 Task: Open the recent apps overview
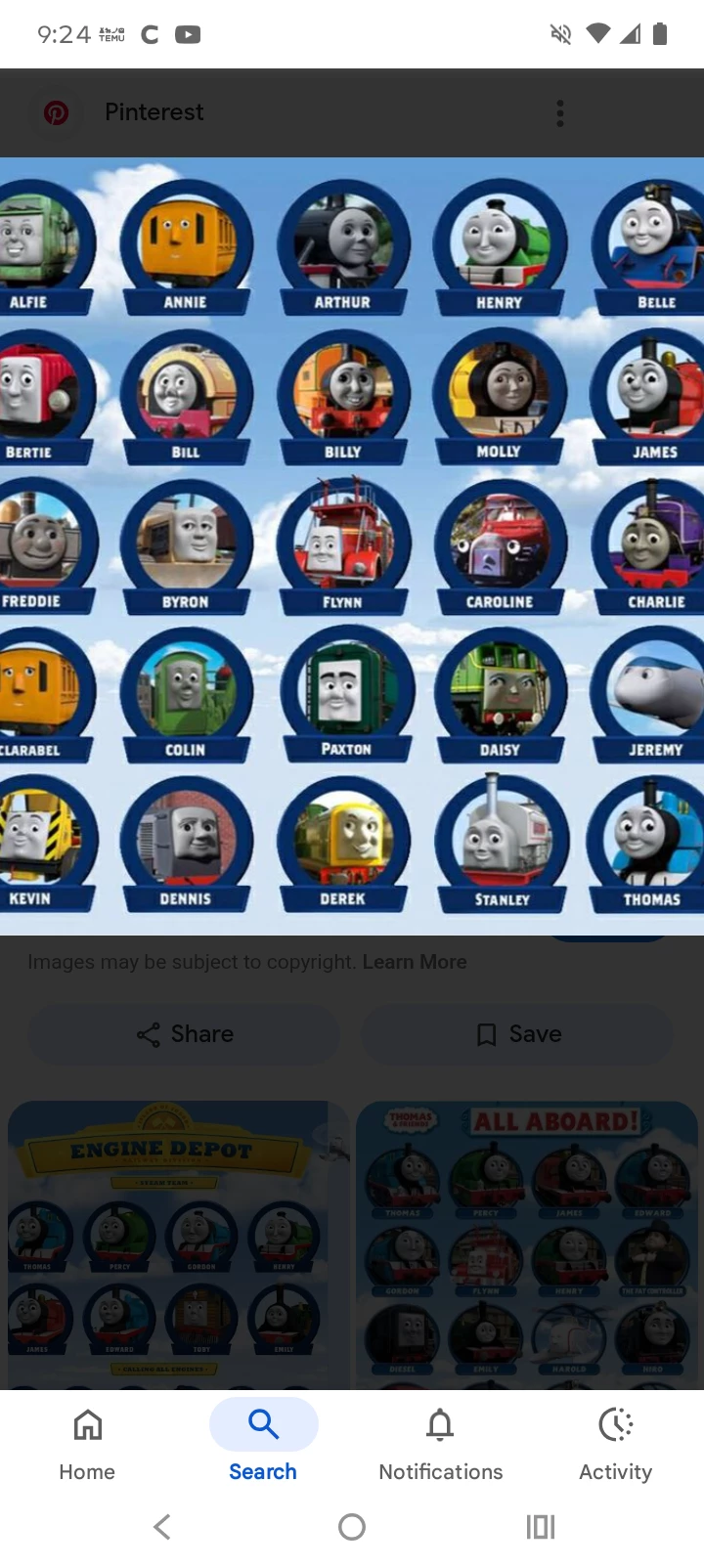coord(540,1527)
